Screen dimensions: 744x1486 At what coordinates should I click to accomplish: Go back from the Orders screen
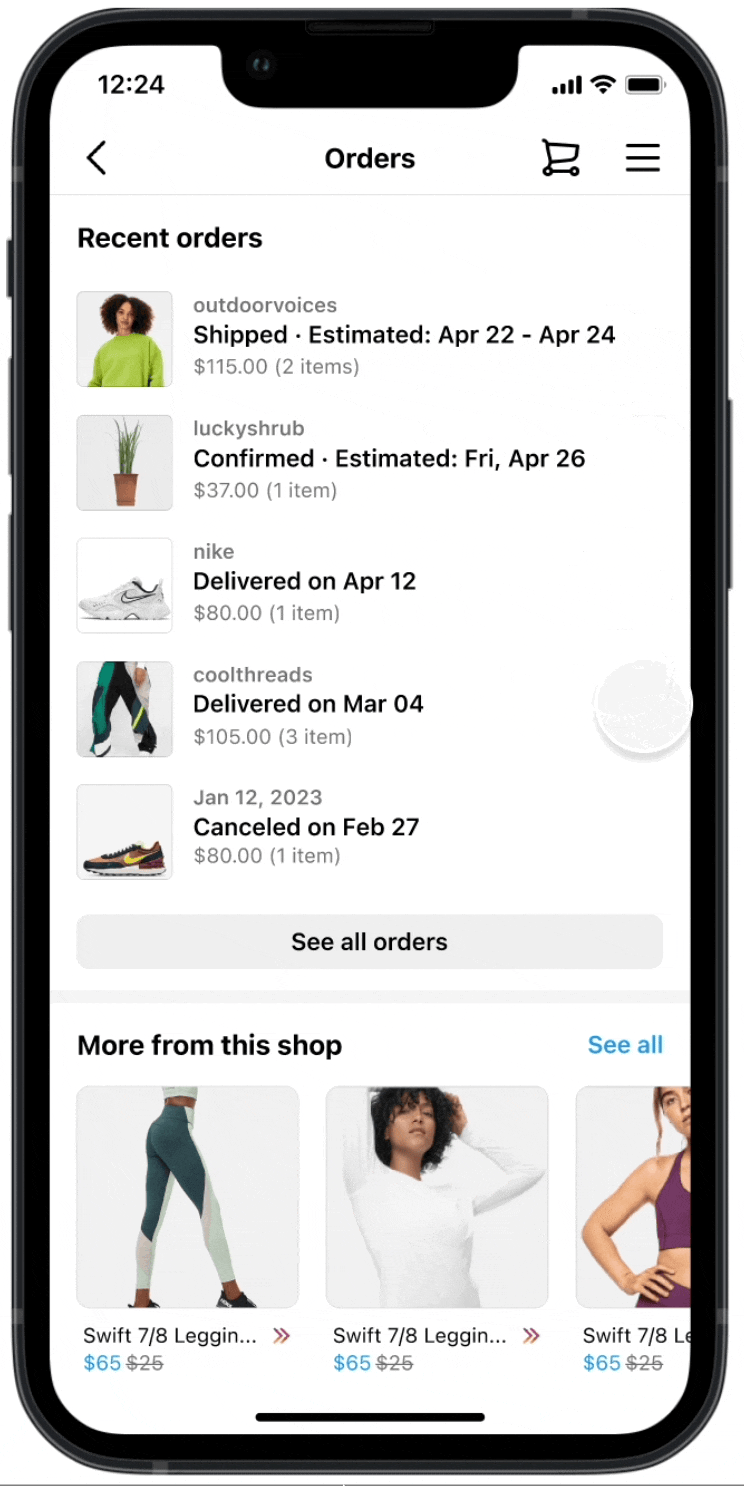[x=96, y=158]
